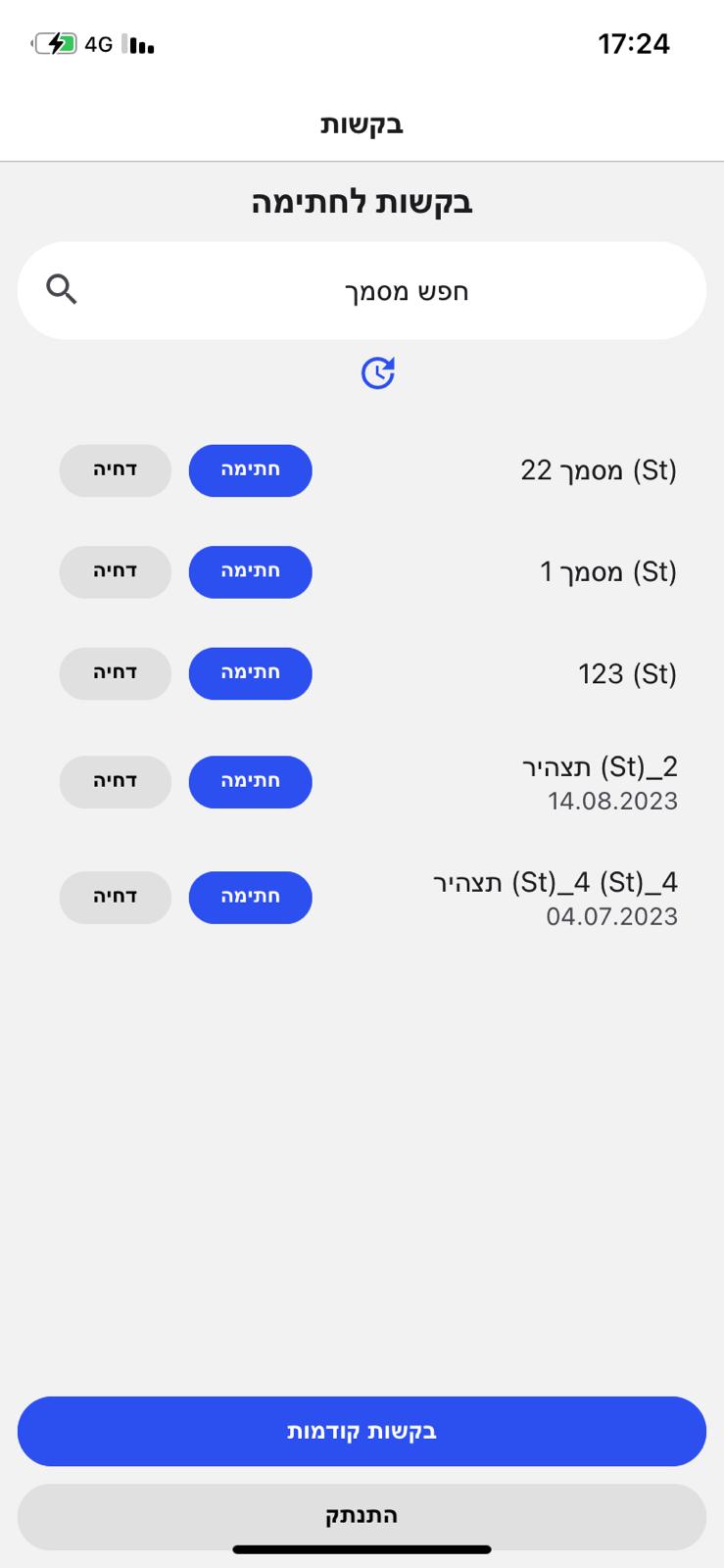The width and height of the screenshot is (724, 1568).
Task: Tap the חפש מסמך search field
Action: (x=392, y=291)
